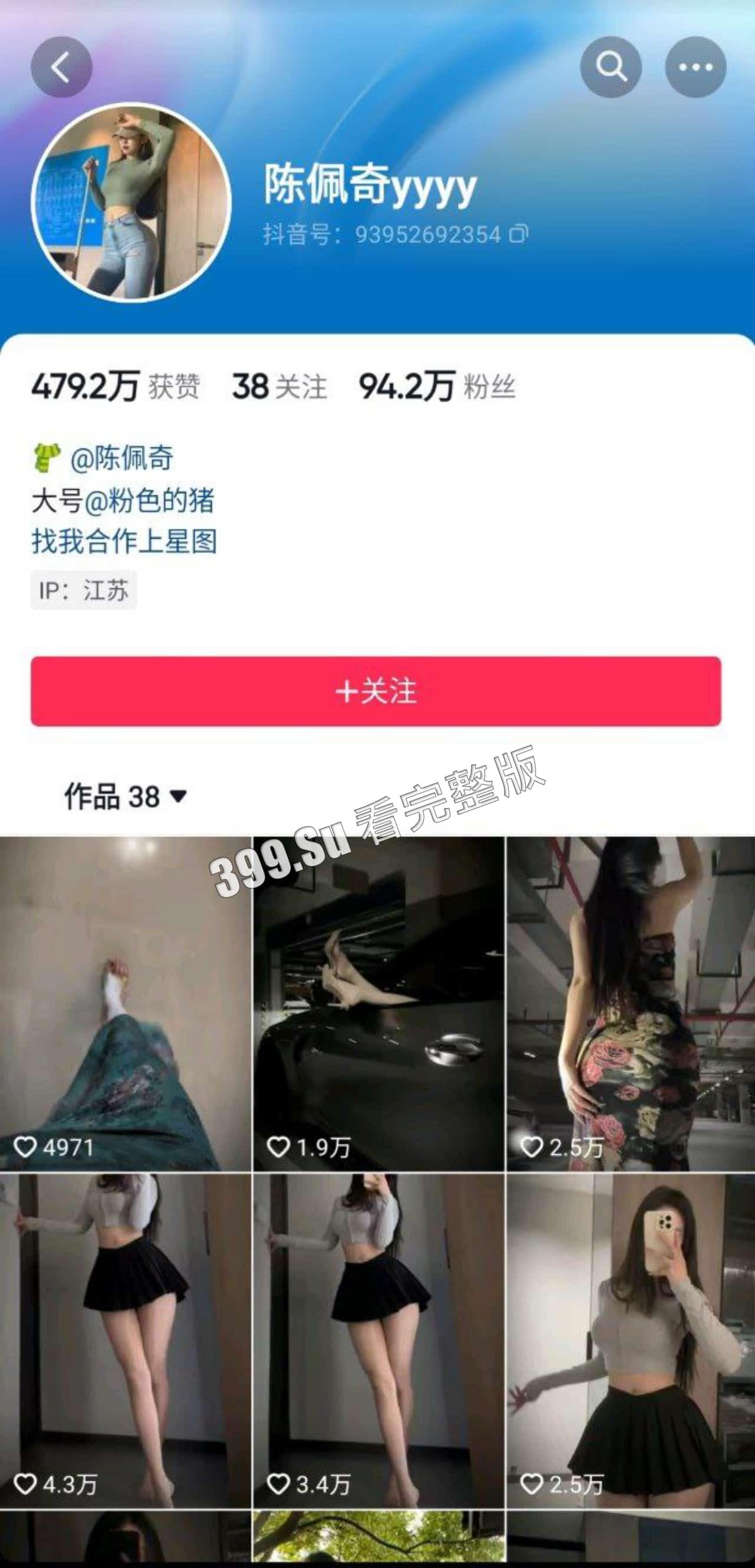Image resolution: width=755 pixels, height=1568 pixels.
Task: Open the @粉色的猪 main account link
Action: click(149, 500)
